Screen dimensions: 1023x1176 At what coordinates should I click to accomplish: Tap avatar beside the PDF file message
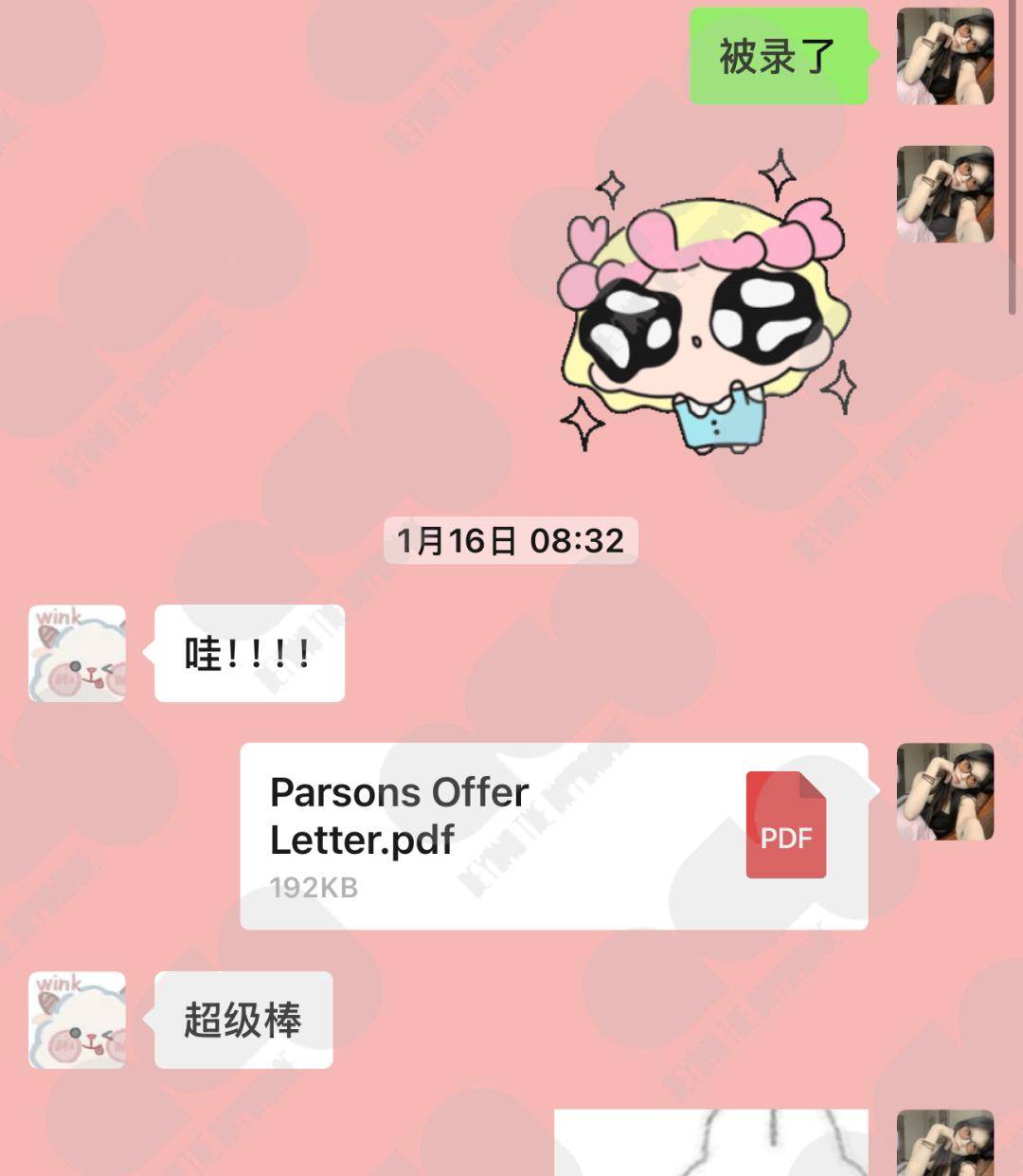944,791
